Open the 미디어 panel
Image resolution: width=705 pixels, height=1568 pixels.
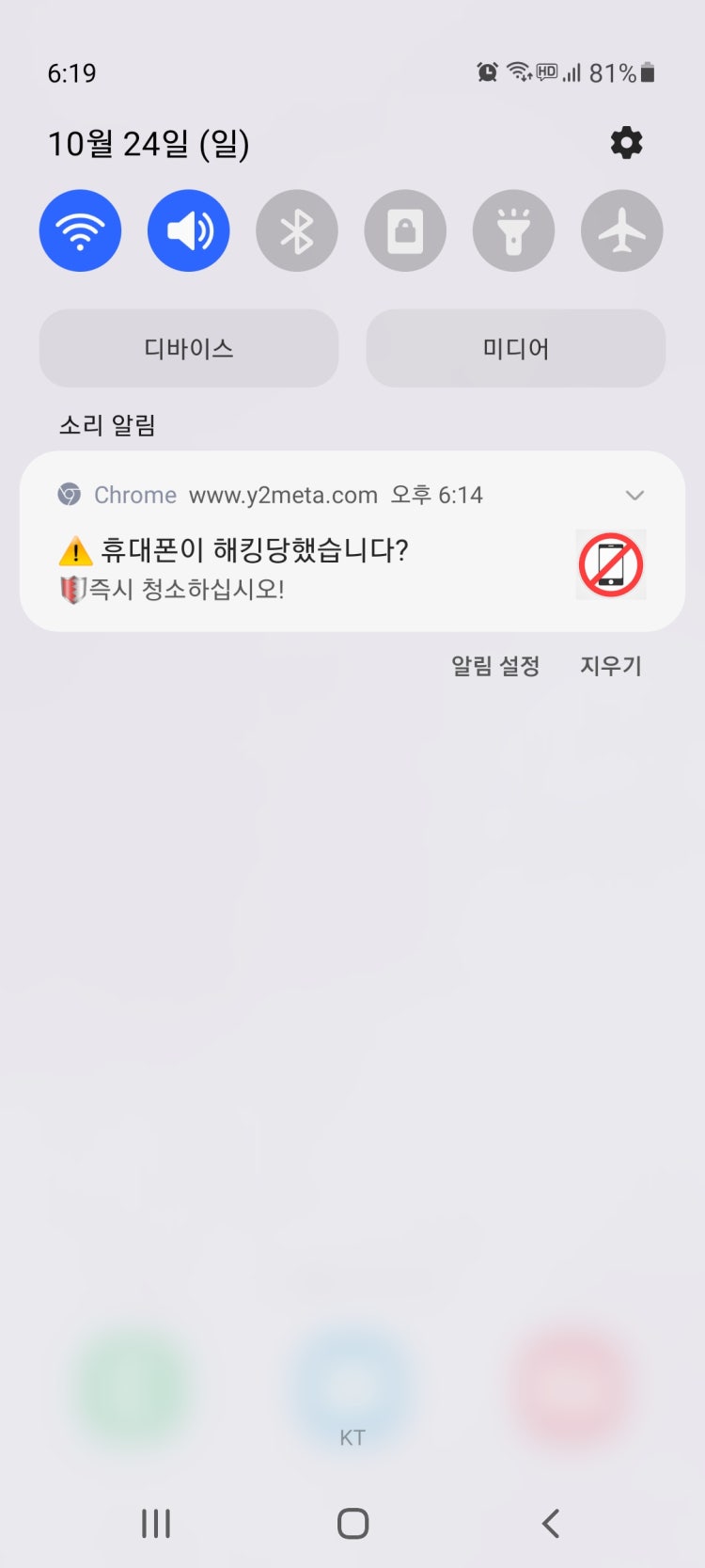click(515, 348)
